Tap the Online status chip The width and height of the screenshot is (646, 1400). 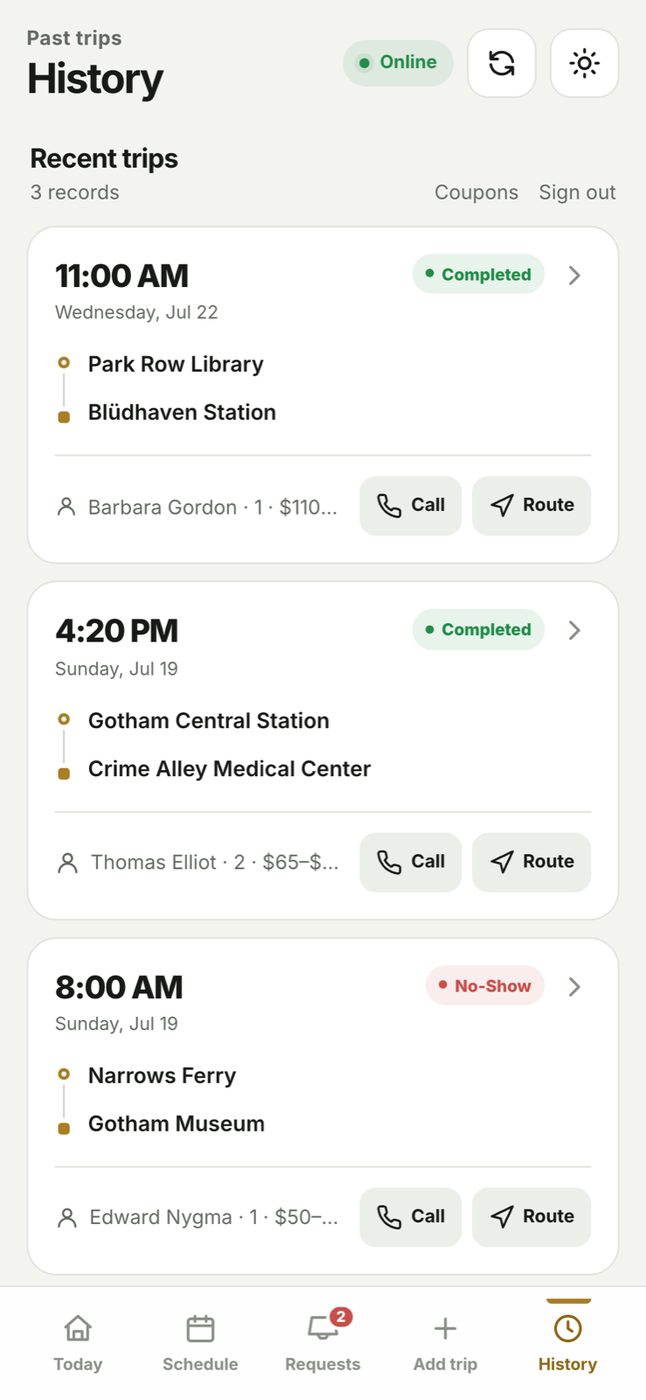(x=398, y=63)
